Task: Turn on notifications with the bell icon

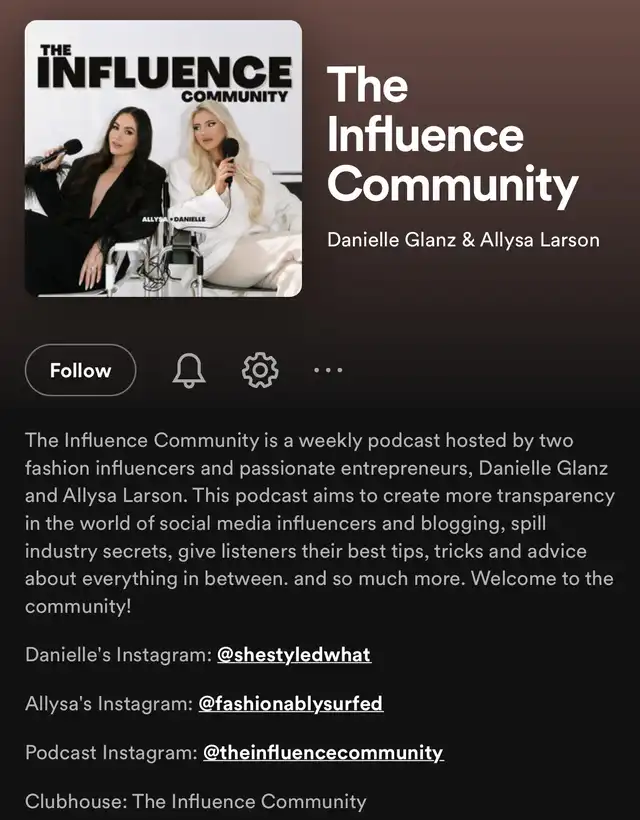Action: point(189,370)
